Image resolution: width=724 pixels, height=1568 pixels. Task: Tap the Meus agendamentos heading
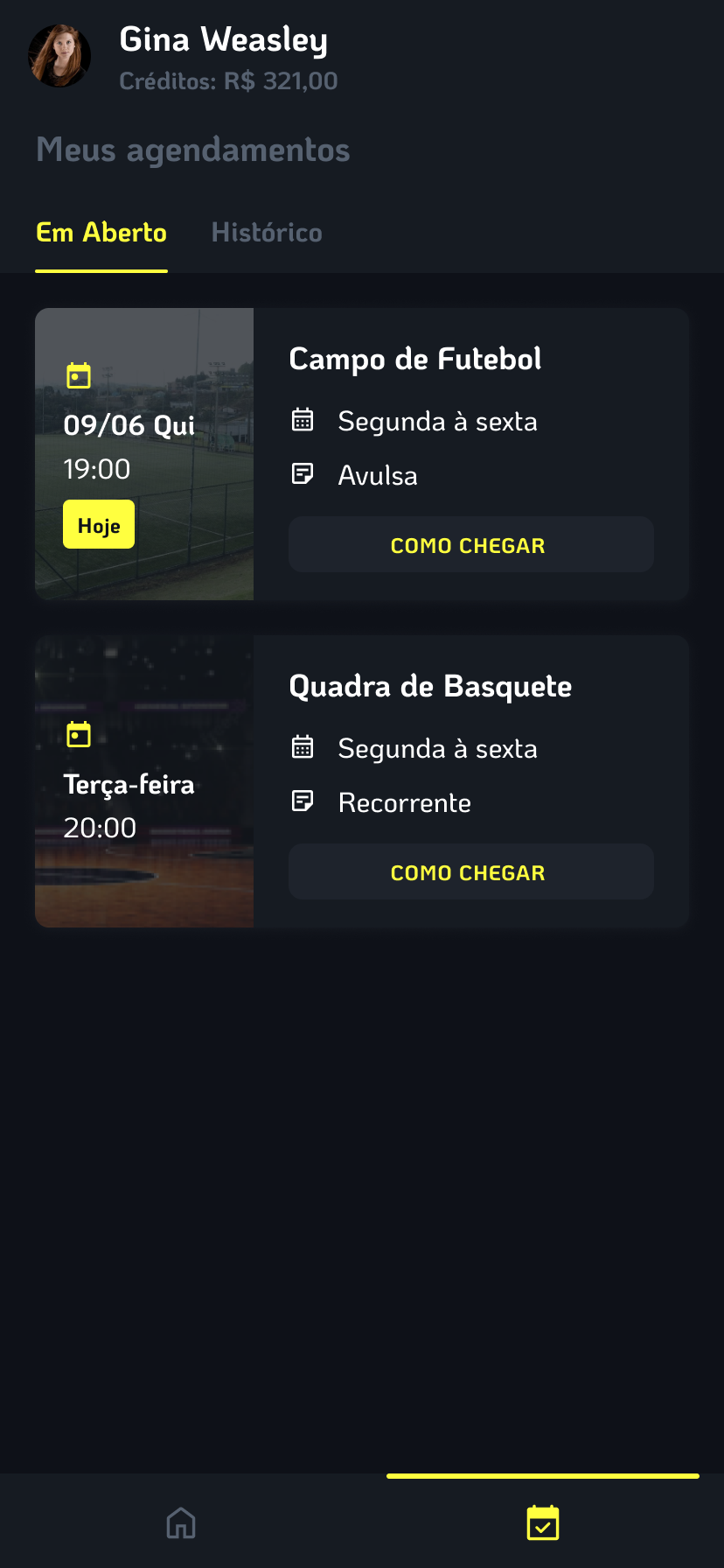coord(191,150)
